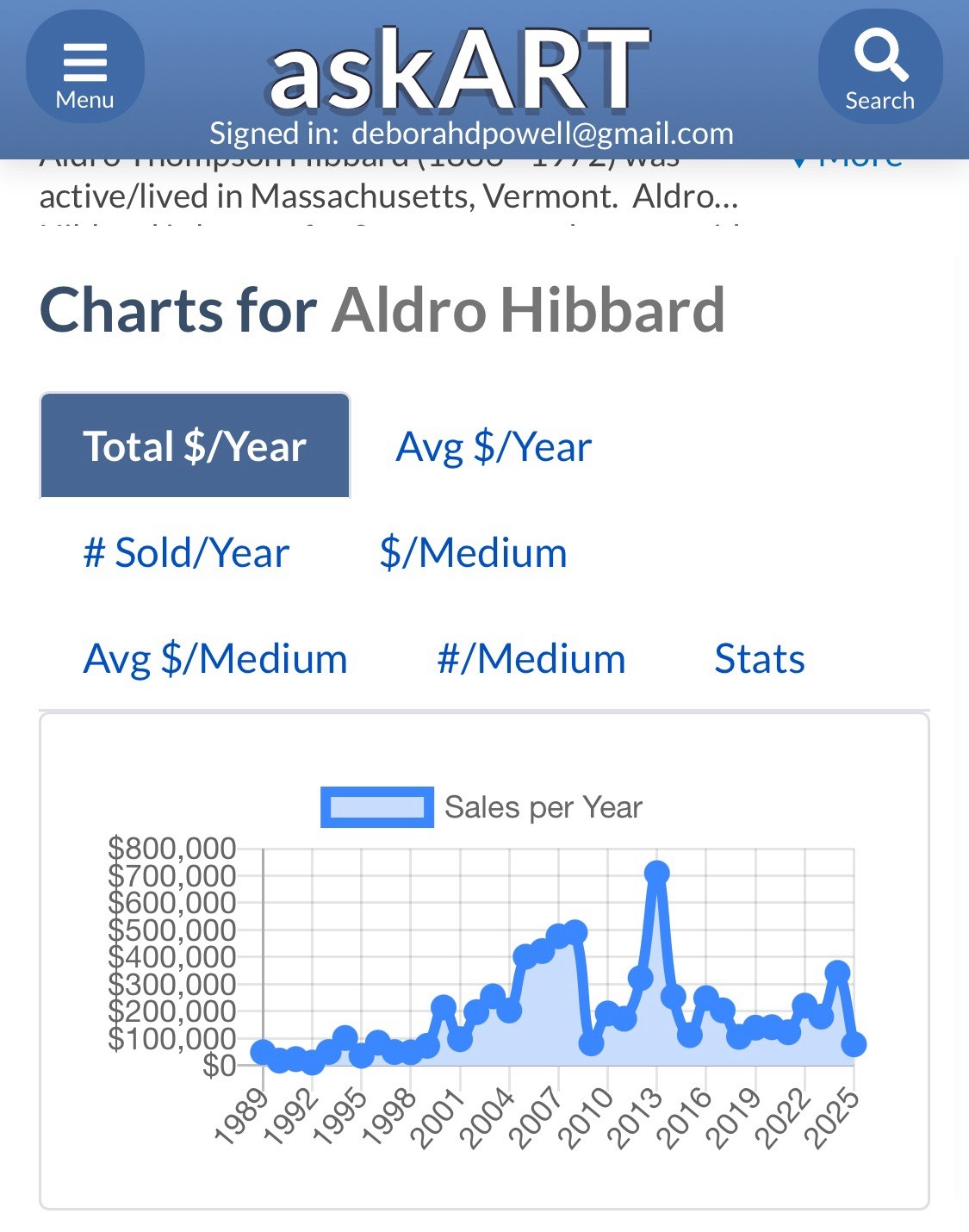Select the Total $/Year tab
The height and width of the screenshot is (1232, 969).
coord(195,446)
